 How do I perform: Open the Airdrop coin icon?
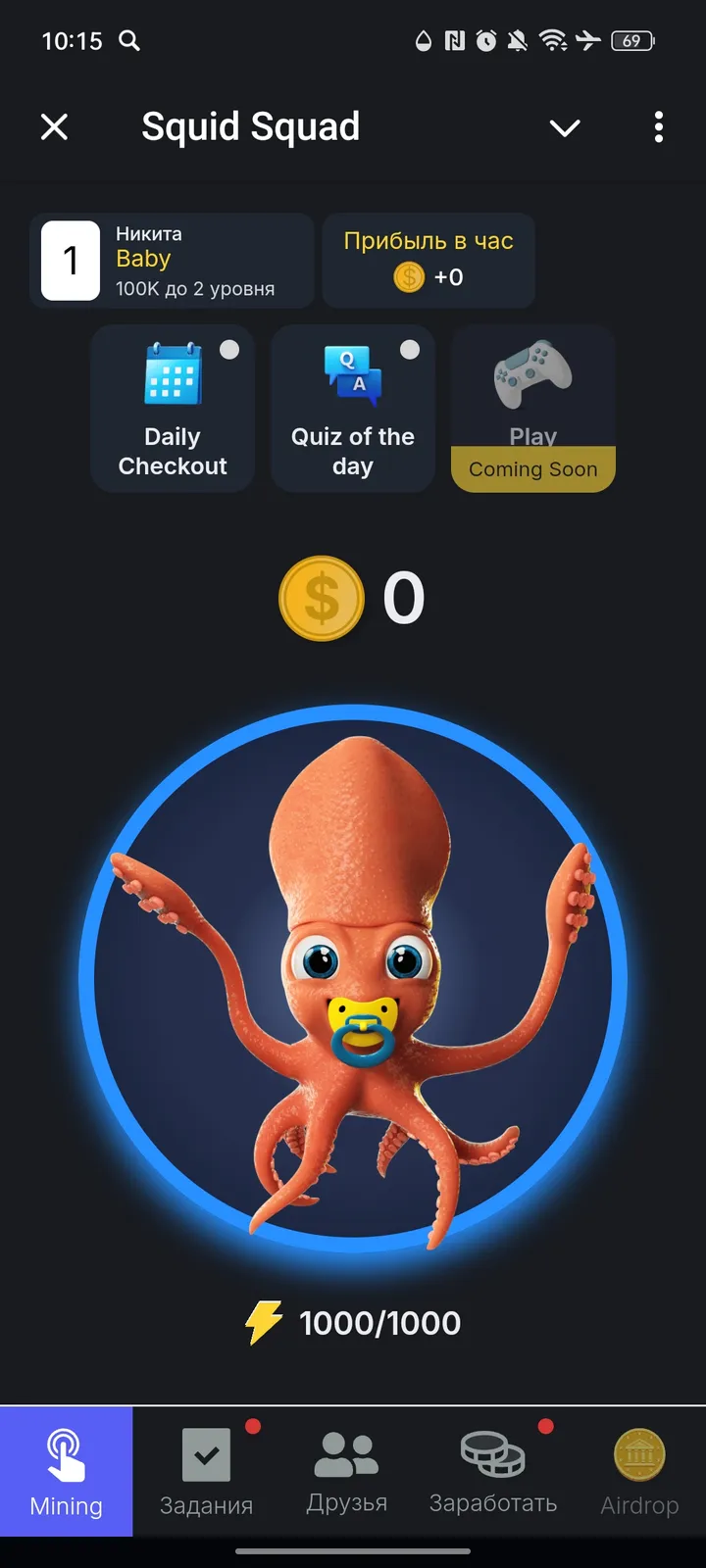(x=638, y=1455)
